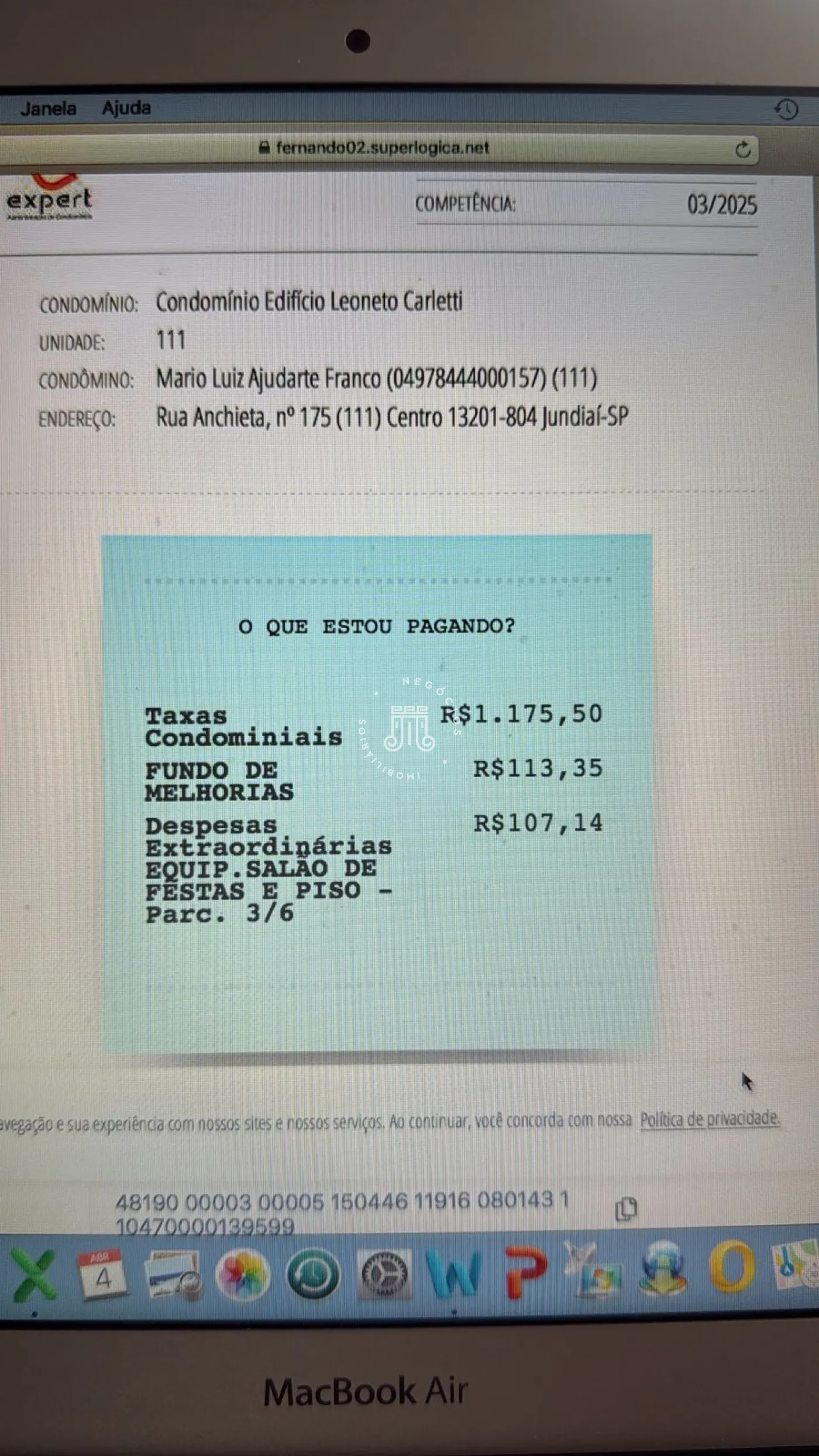
Task: Launch Excel from the dock
Action: [x=33, y=1274]
